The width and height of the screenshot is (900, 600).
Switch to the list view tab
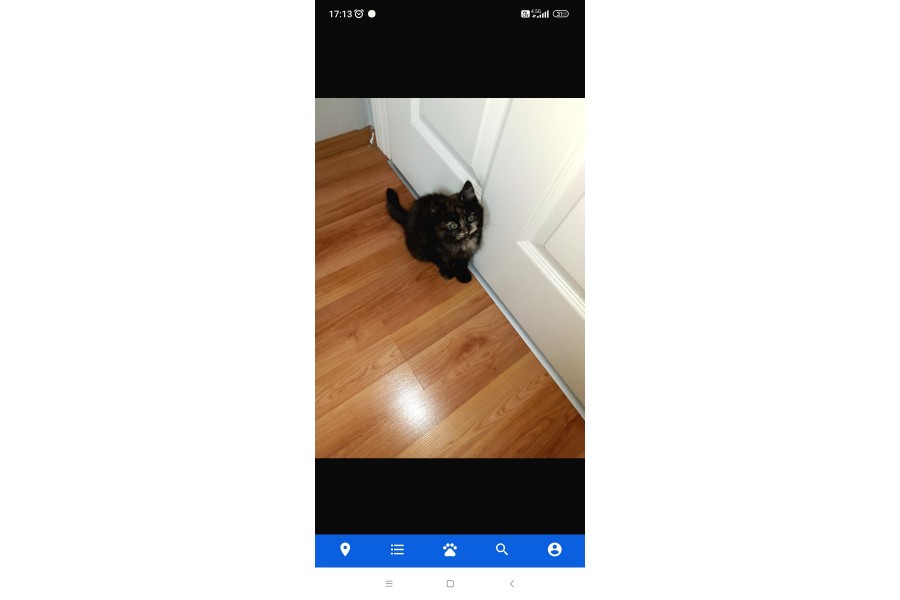(397, 549)
